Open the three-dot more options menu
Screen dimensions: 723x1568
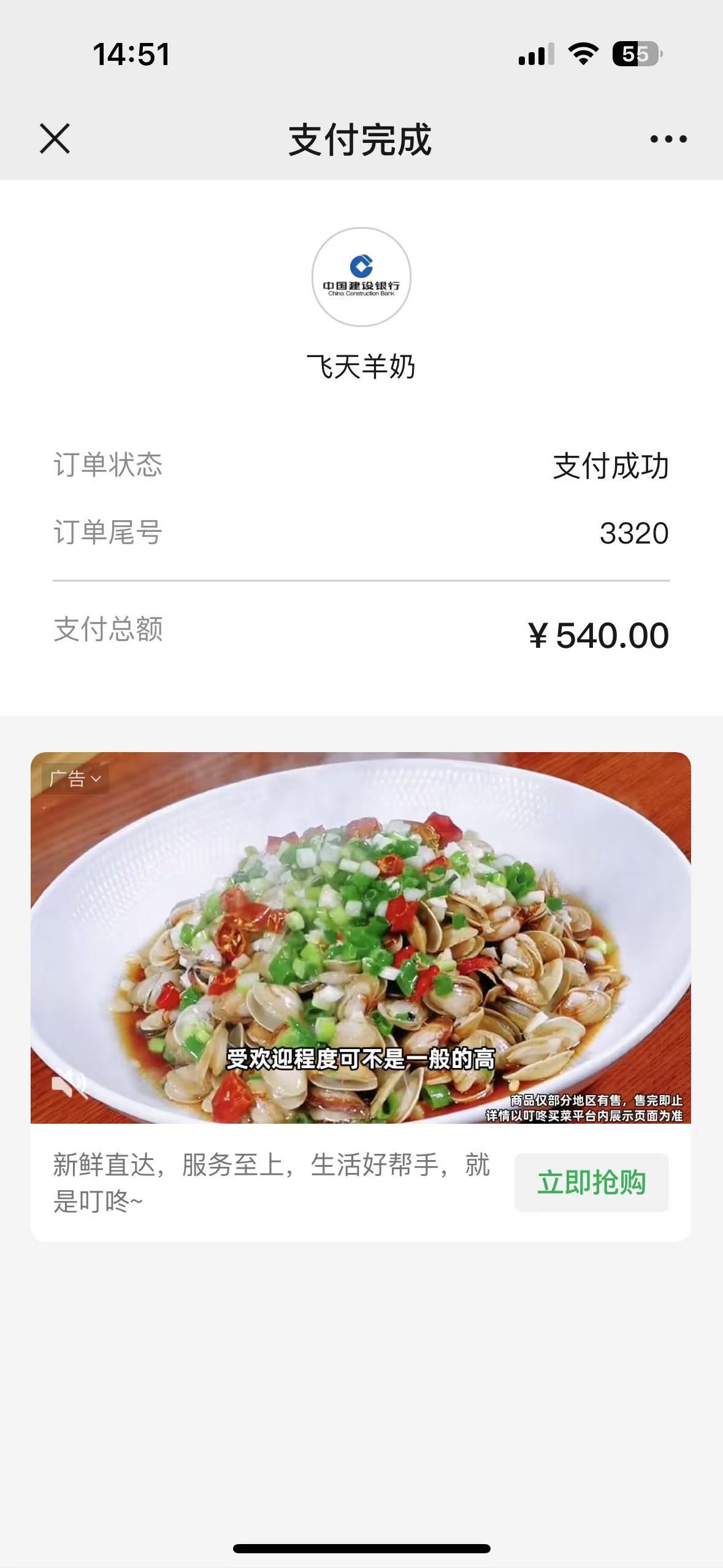[668, 139]
